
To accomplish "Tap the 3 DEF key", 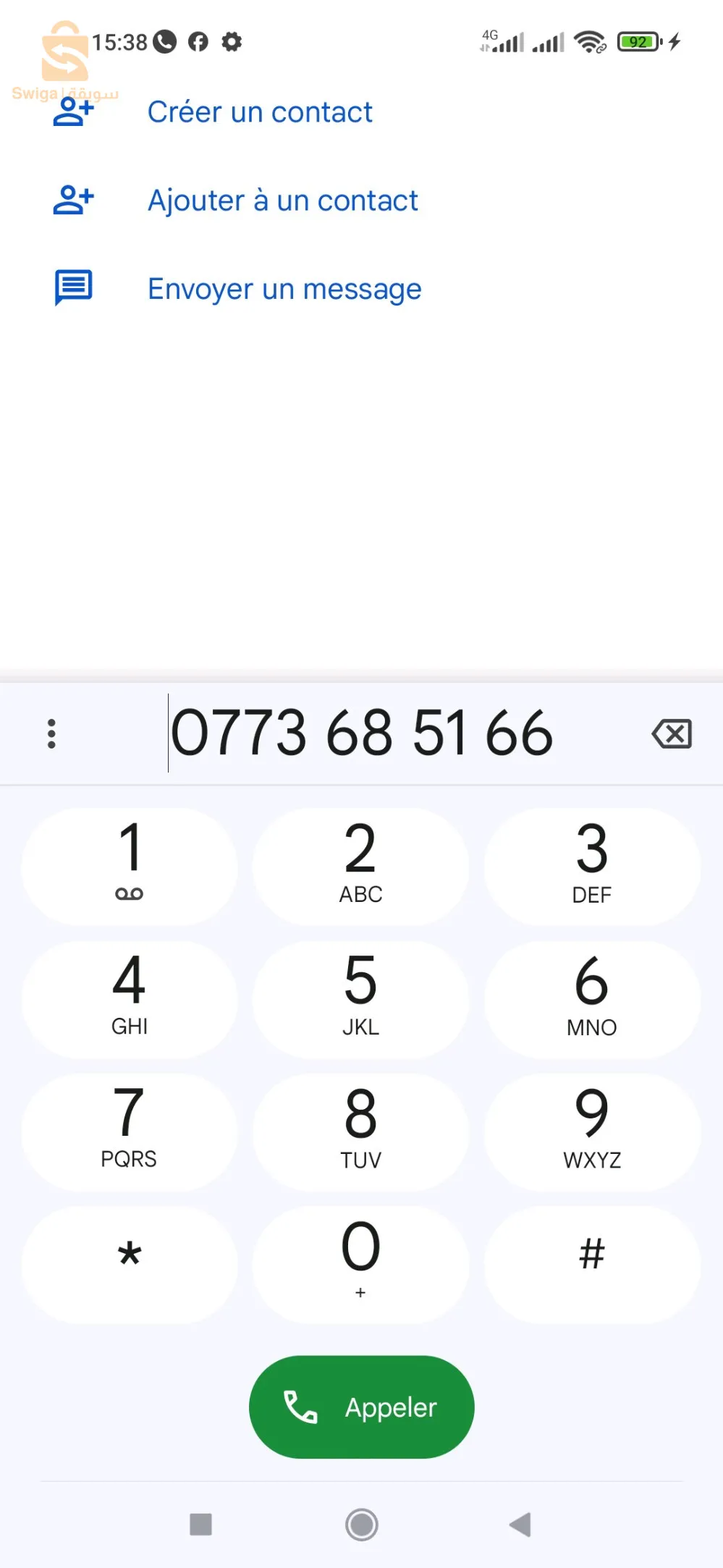I will (x=592, y=866).
